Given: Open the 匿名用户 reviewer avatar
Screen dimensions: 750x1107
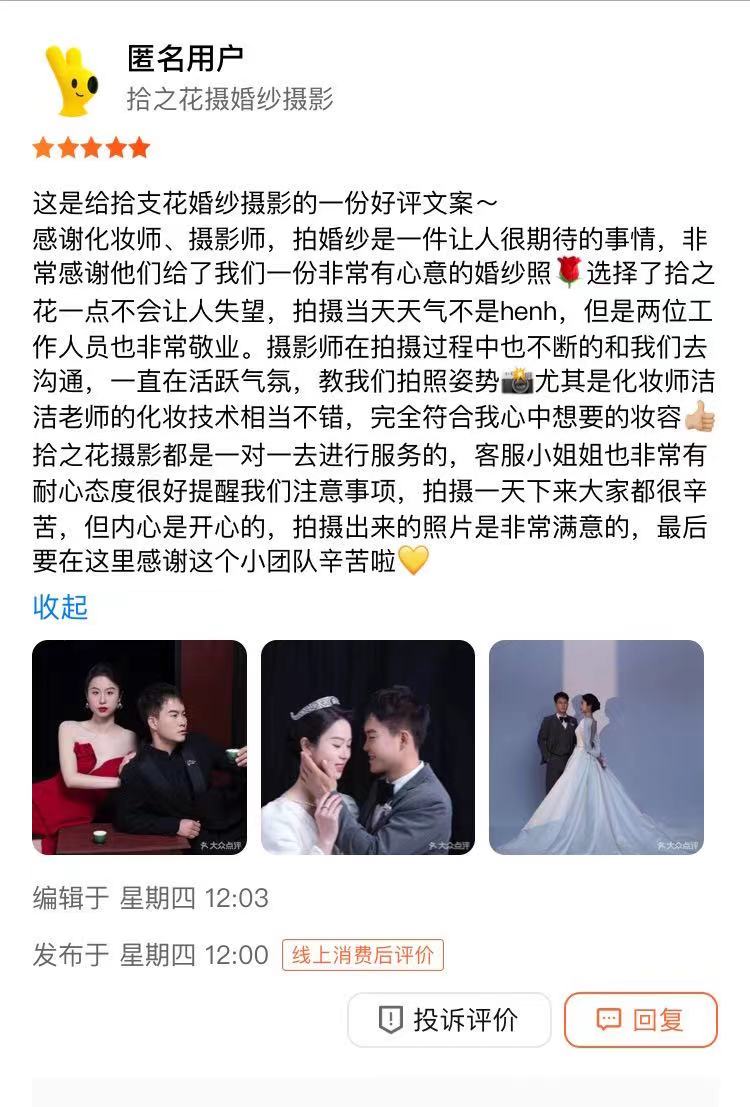Looking at the screenshot, I should coord(72,81).
